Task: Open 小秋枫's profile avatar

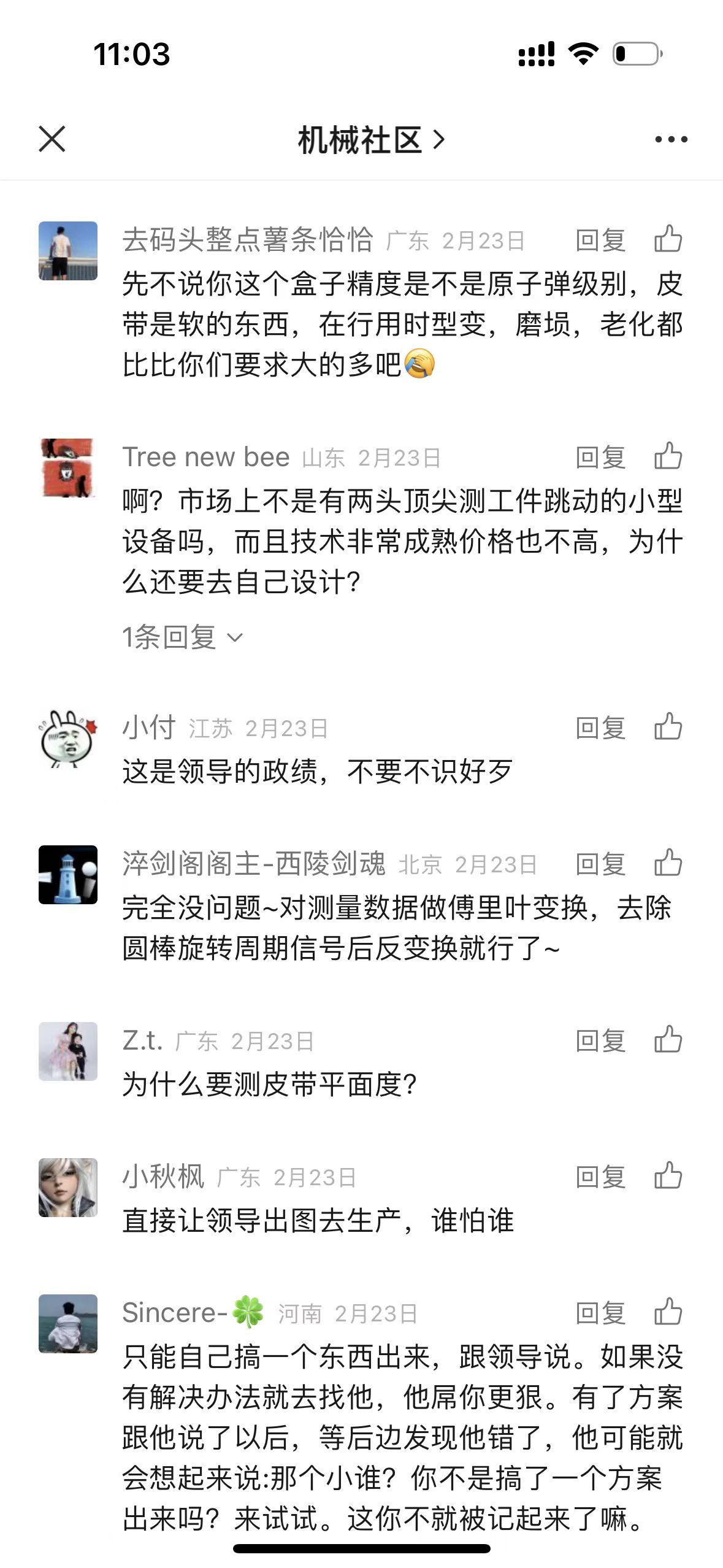Action: pos(68,1187)
